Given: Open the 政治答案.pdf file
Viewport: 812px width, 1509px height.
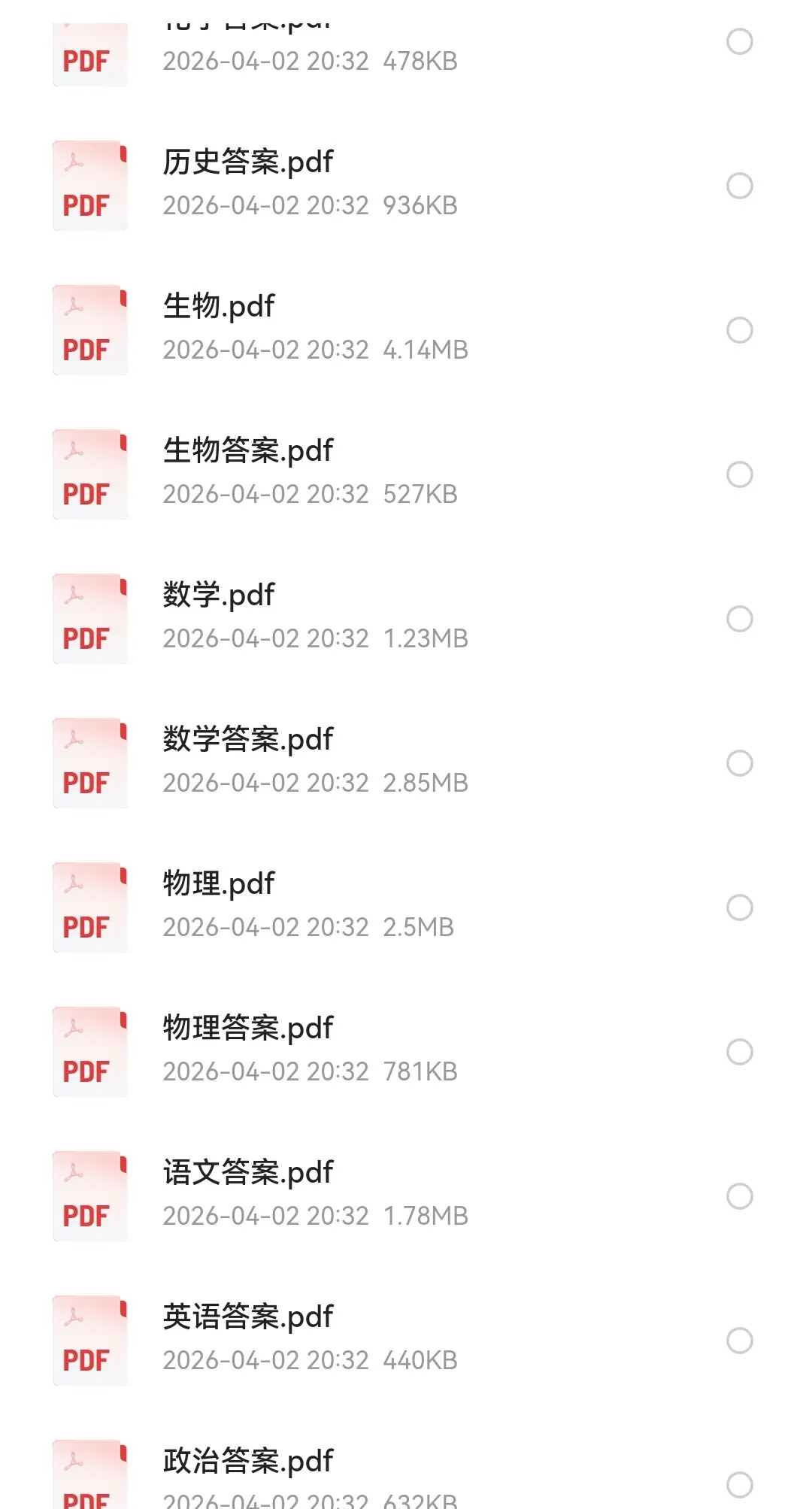Looking at the screenshot, I should pyautogui.click(x=248, y=1462).
